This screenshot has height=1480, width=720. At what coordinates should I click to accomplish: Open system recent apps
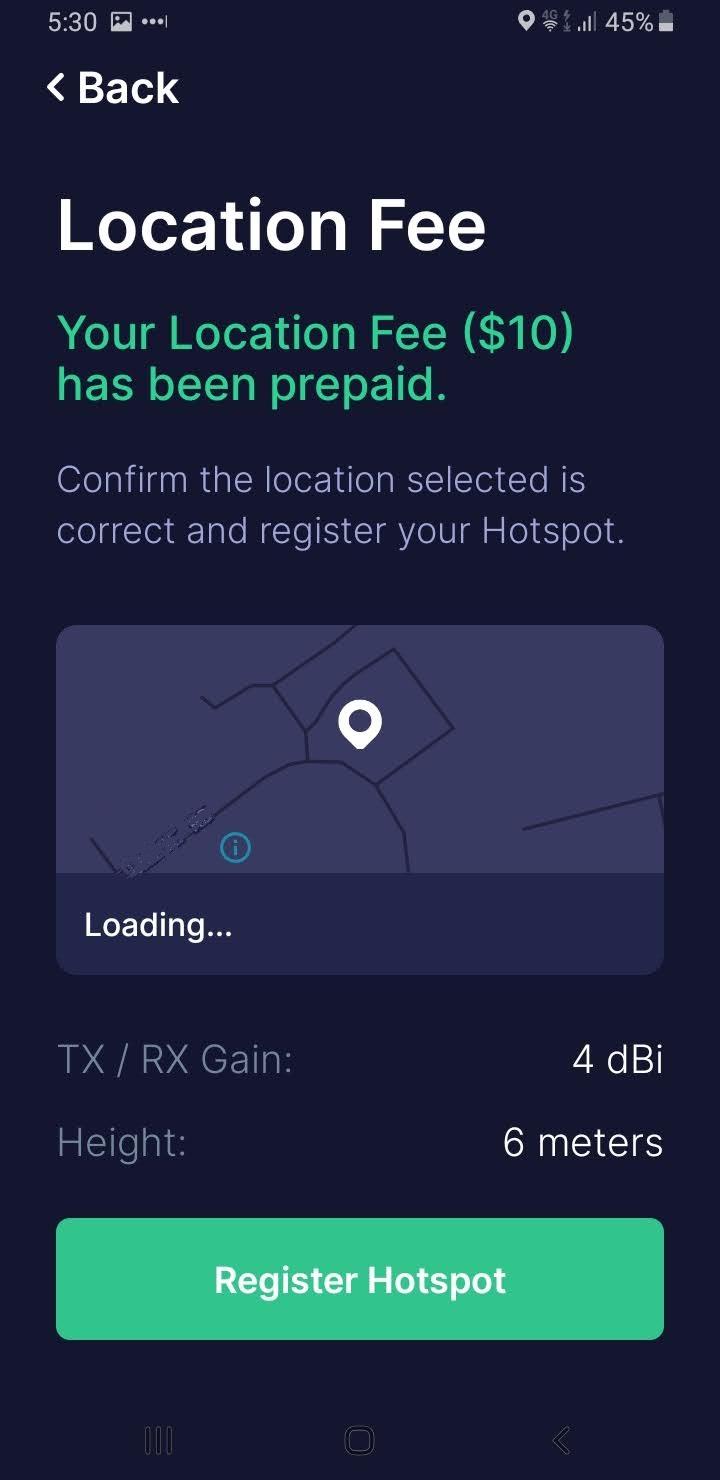(158, 1440)
